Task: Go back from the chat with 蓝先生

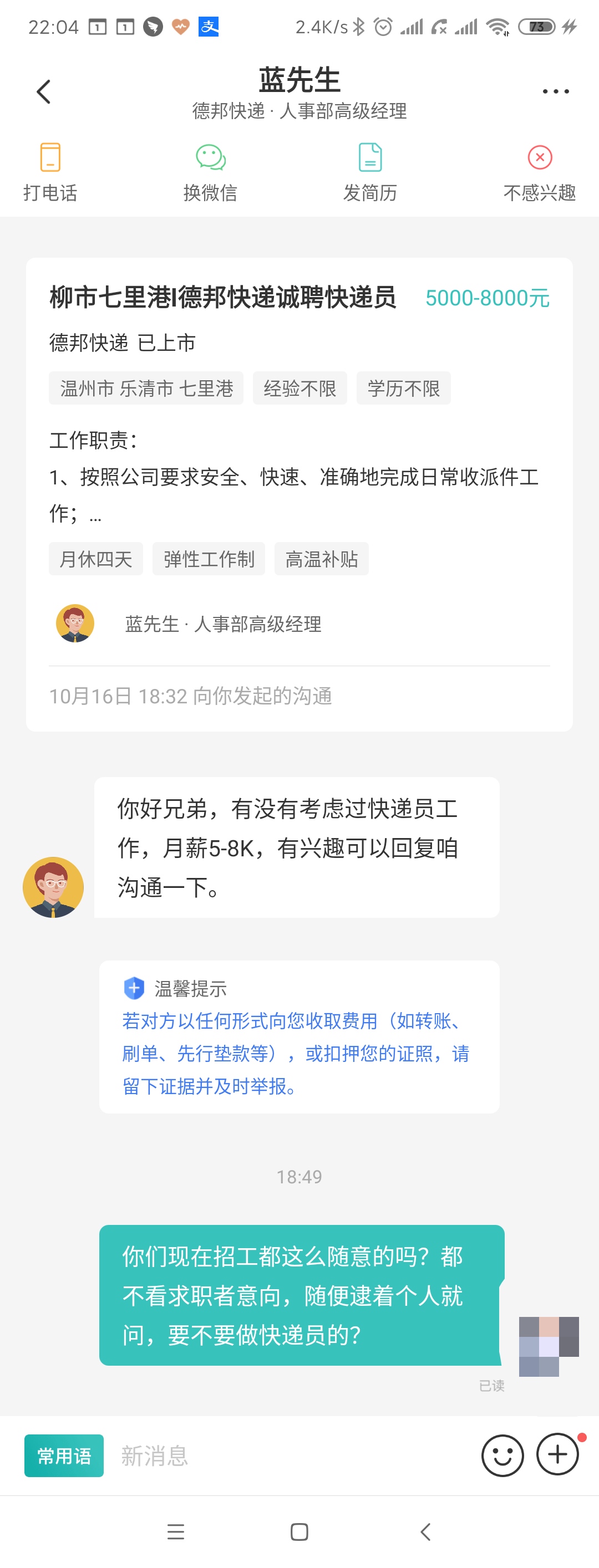Action: click(44, 92)
